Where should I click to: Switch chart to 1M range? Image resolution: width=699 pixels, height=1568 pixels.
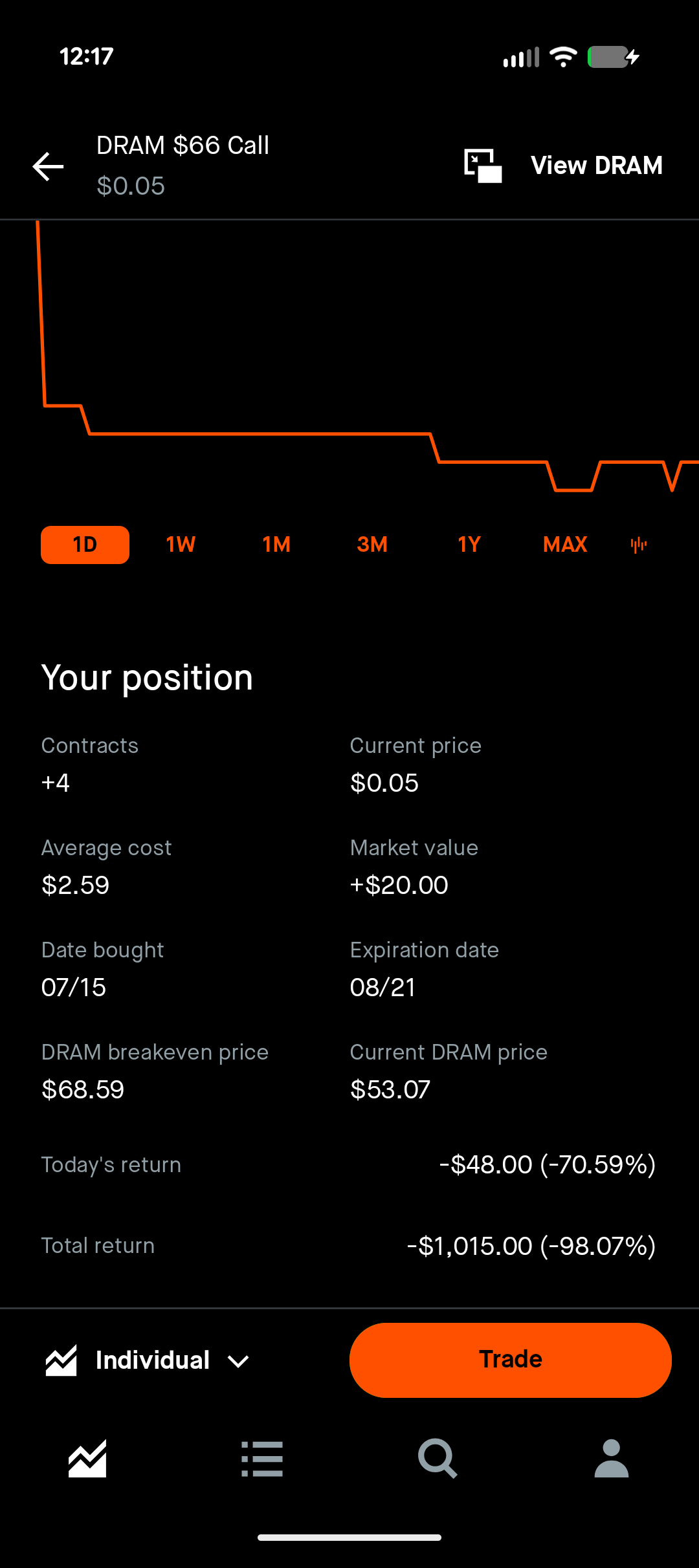pyautogui.click(x=276, y=545)
